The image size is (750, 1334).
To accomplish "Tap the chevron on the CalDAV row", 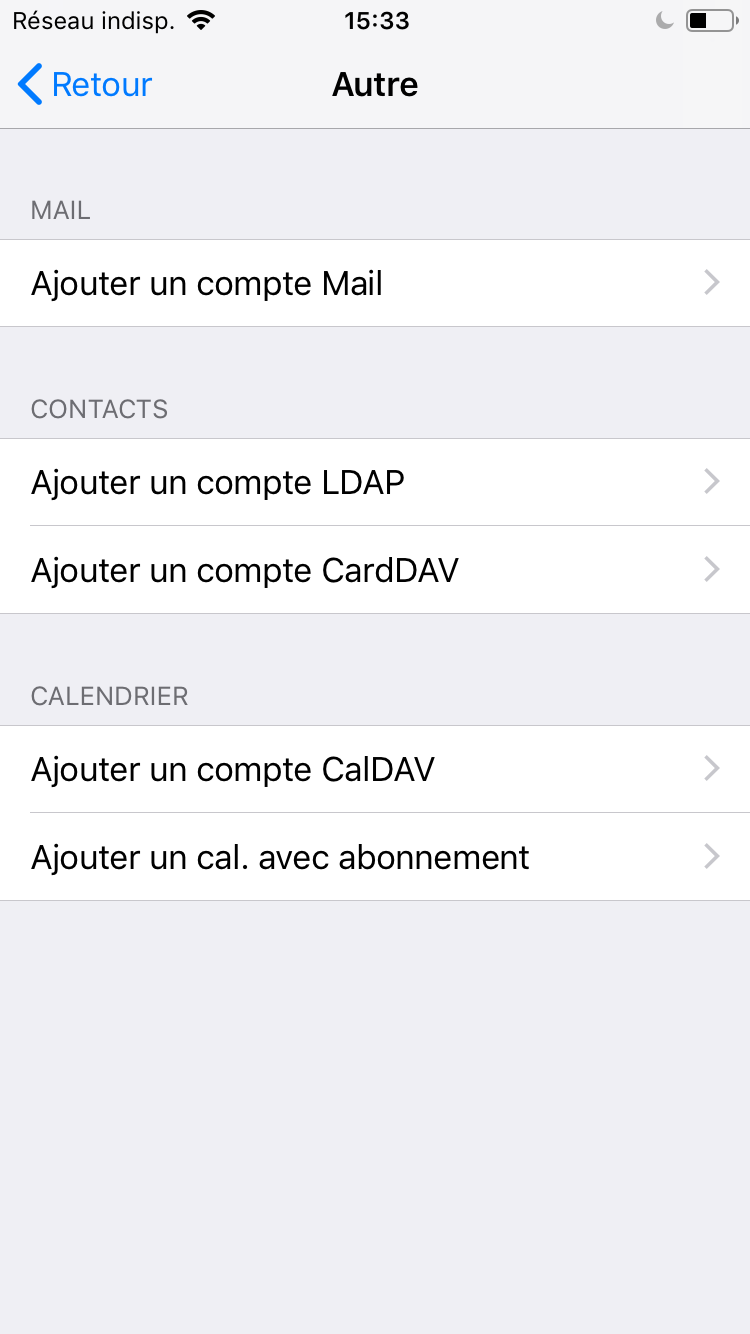I will pos(711,769).
